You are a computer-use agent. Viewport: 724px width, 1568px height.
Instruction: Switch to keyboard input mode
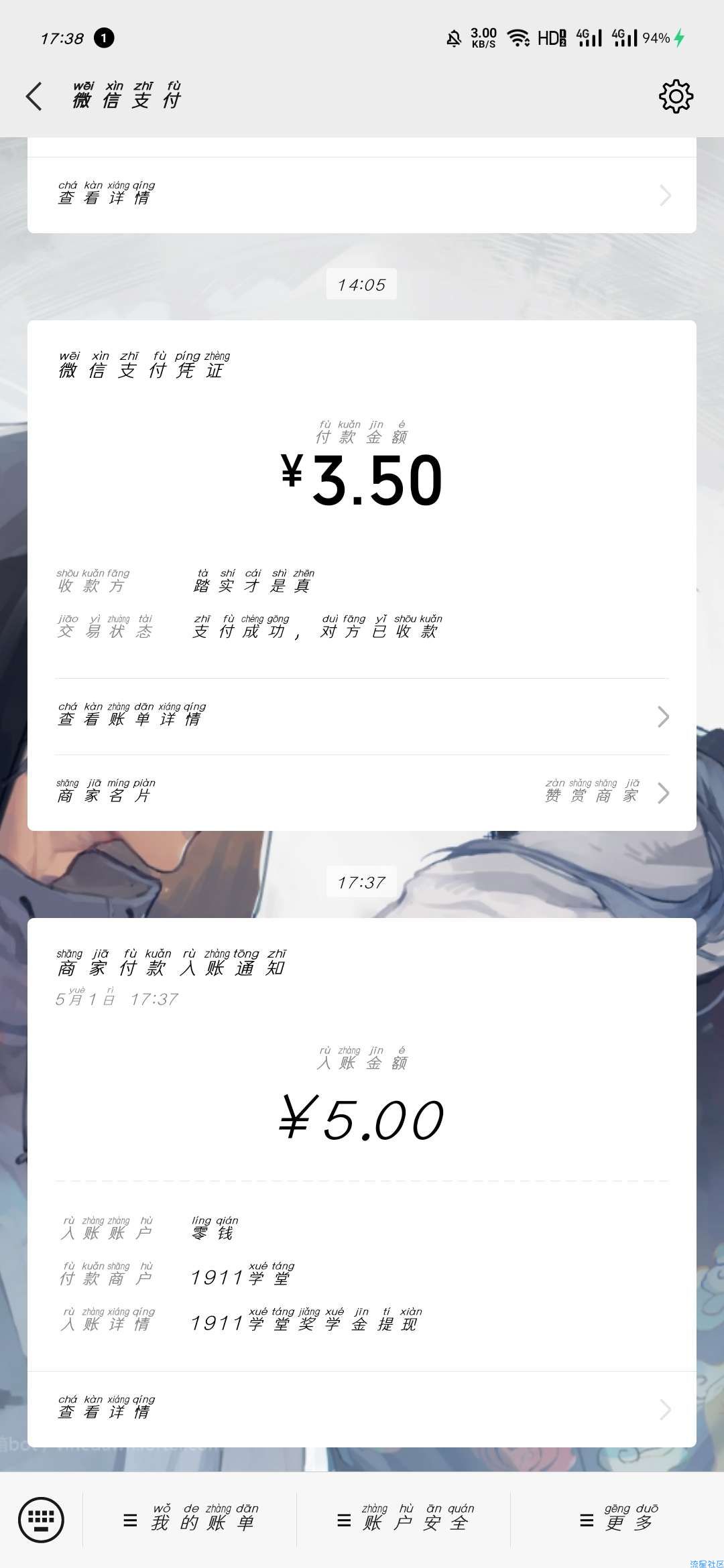[42, 1520]
